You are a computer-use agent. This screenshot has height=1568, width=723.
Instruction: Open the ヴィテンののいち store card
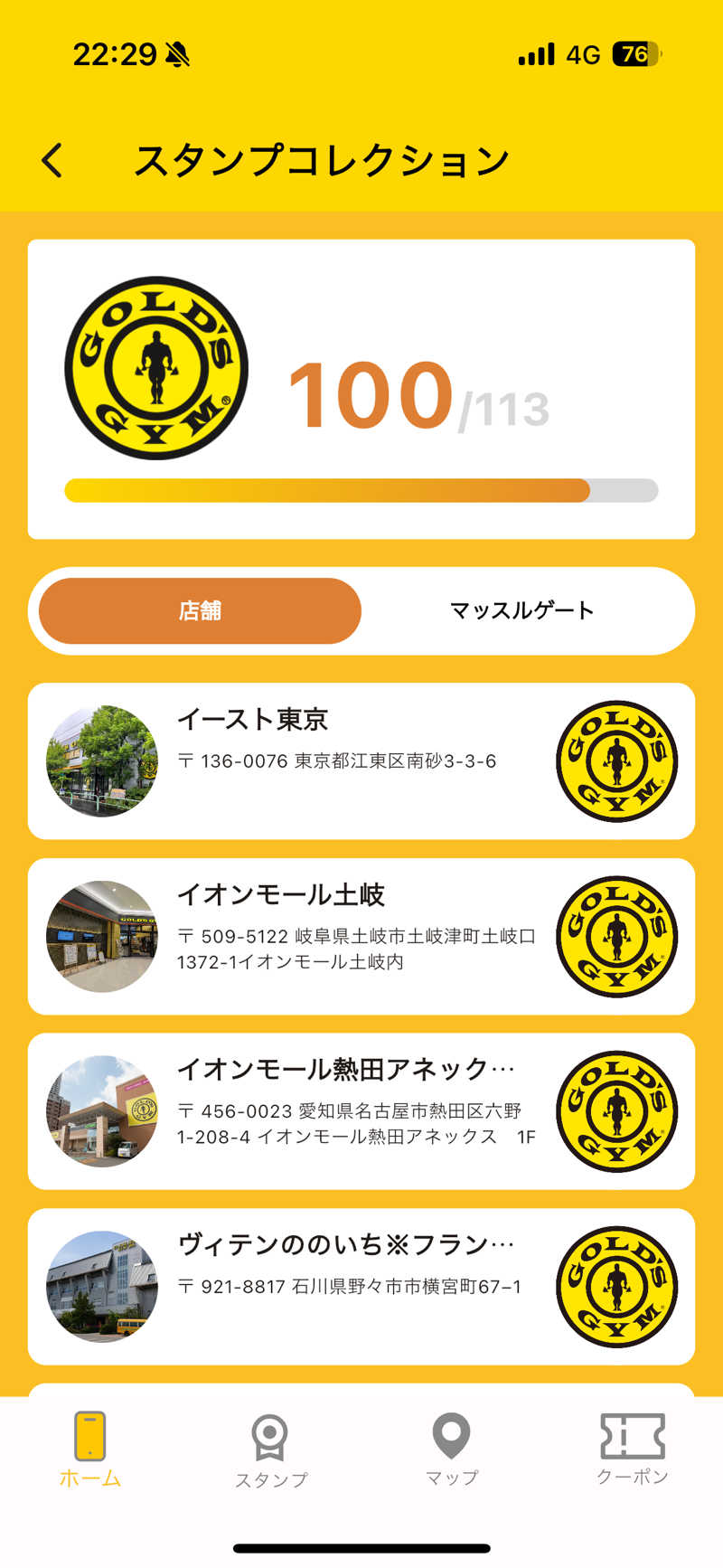tap(361, 1286)
